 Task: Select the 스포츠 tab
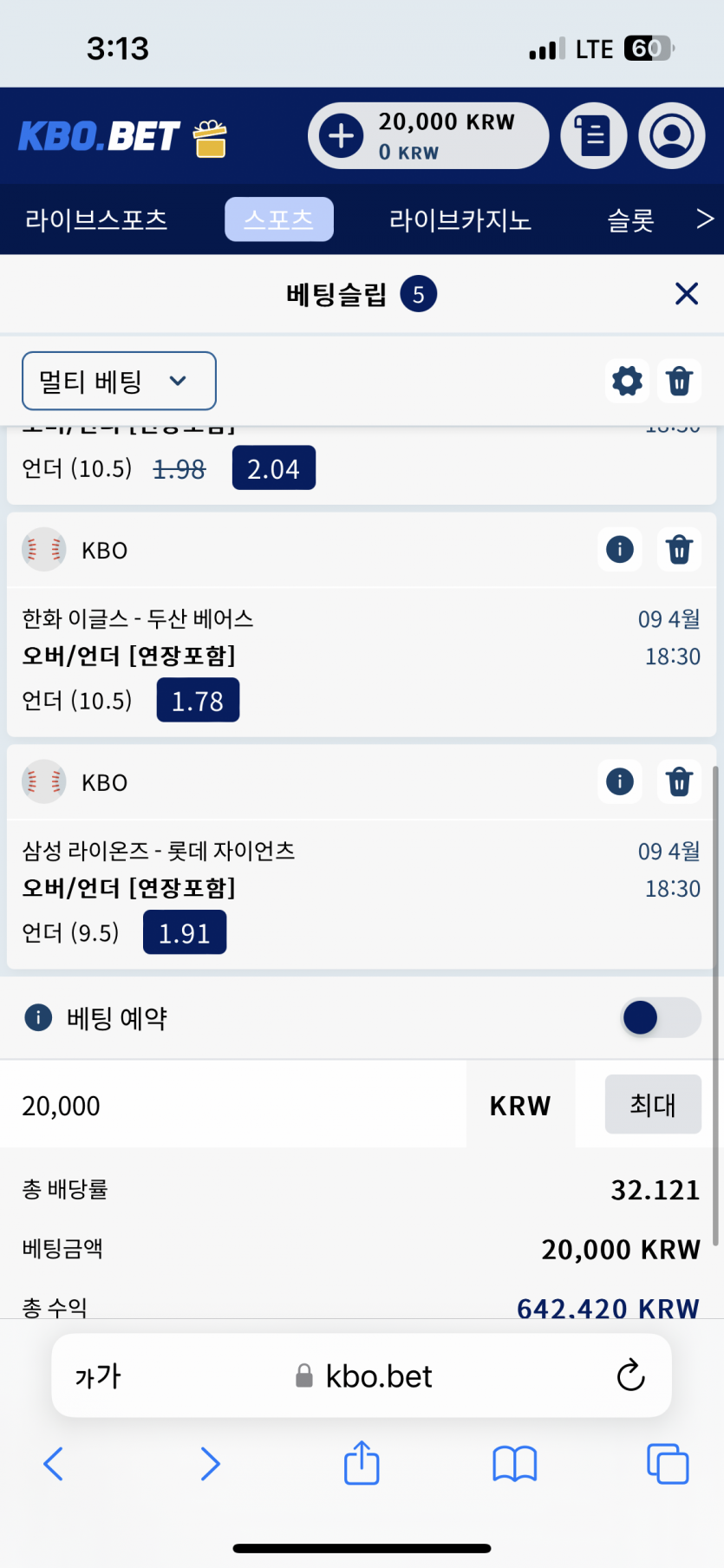coord(278,219)
